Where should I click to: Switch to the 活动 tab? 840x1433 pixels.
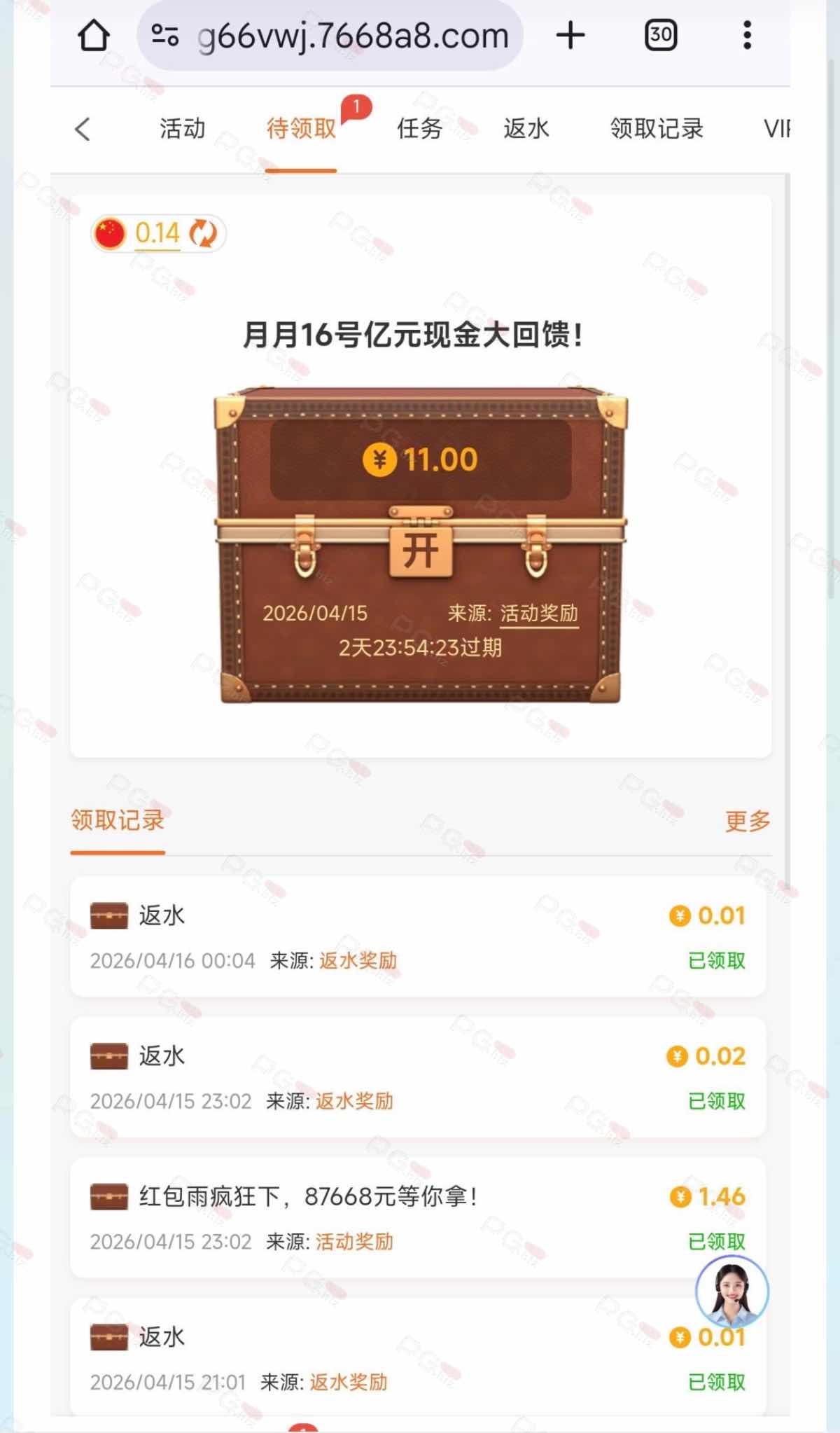point(182,129)
